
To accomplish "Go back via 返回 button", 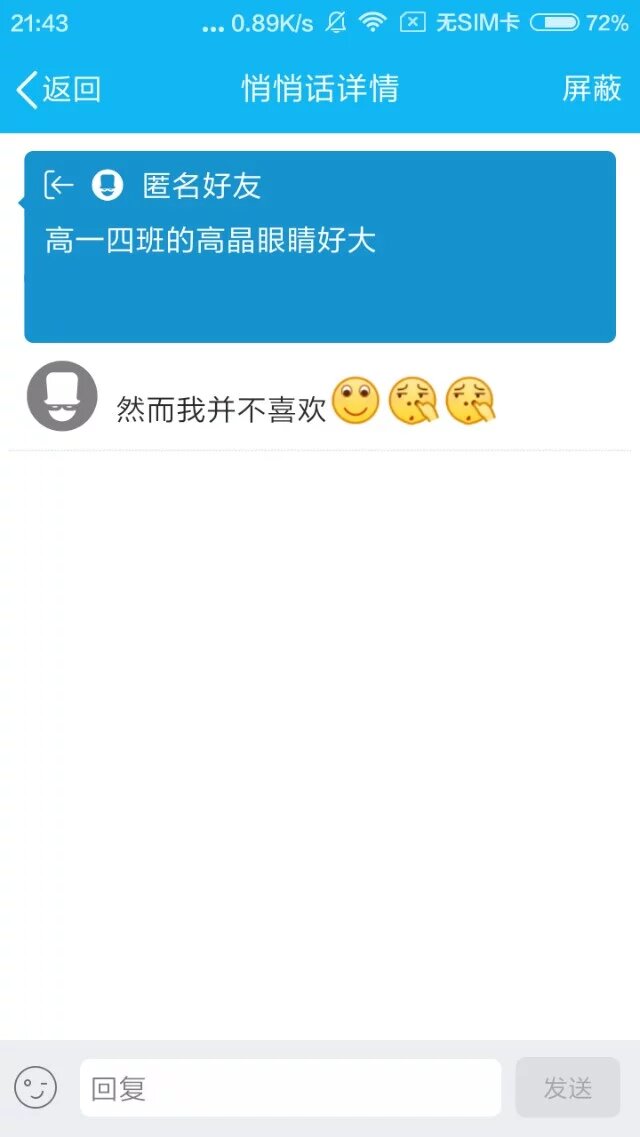I will (58, 90).
